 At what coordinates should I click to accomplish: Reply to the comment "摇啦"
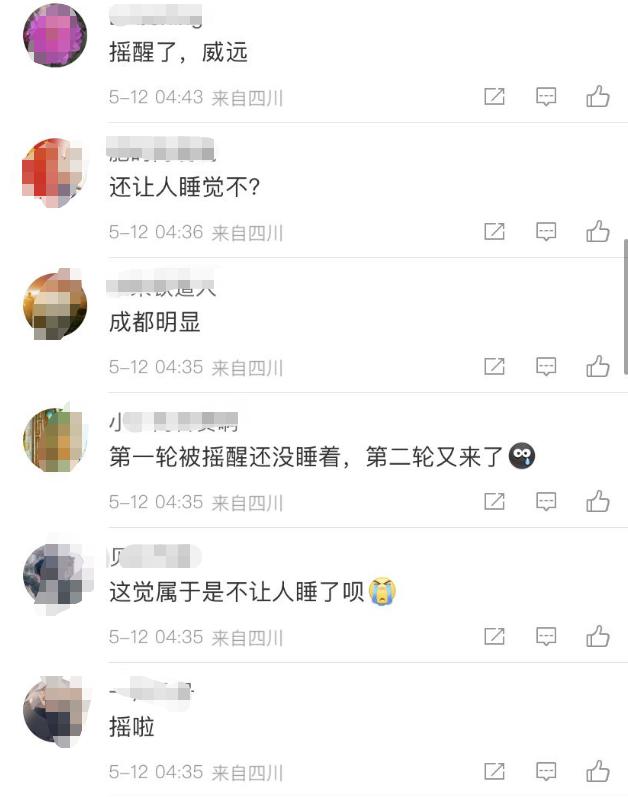(546, 771)
